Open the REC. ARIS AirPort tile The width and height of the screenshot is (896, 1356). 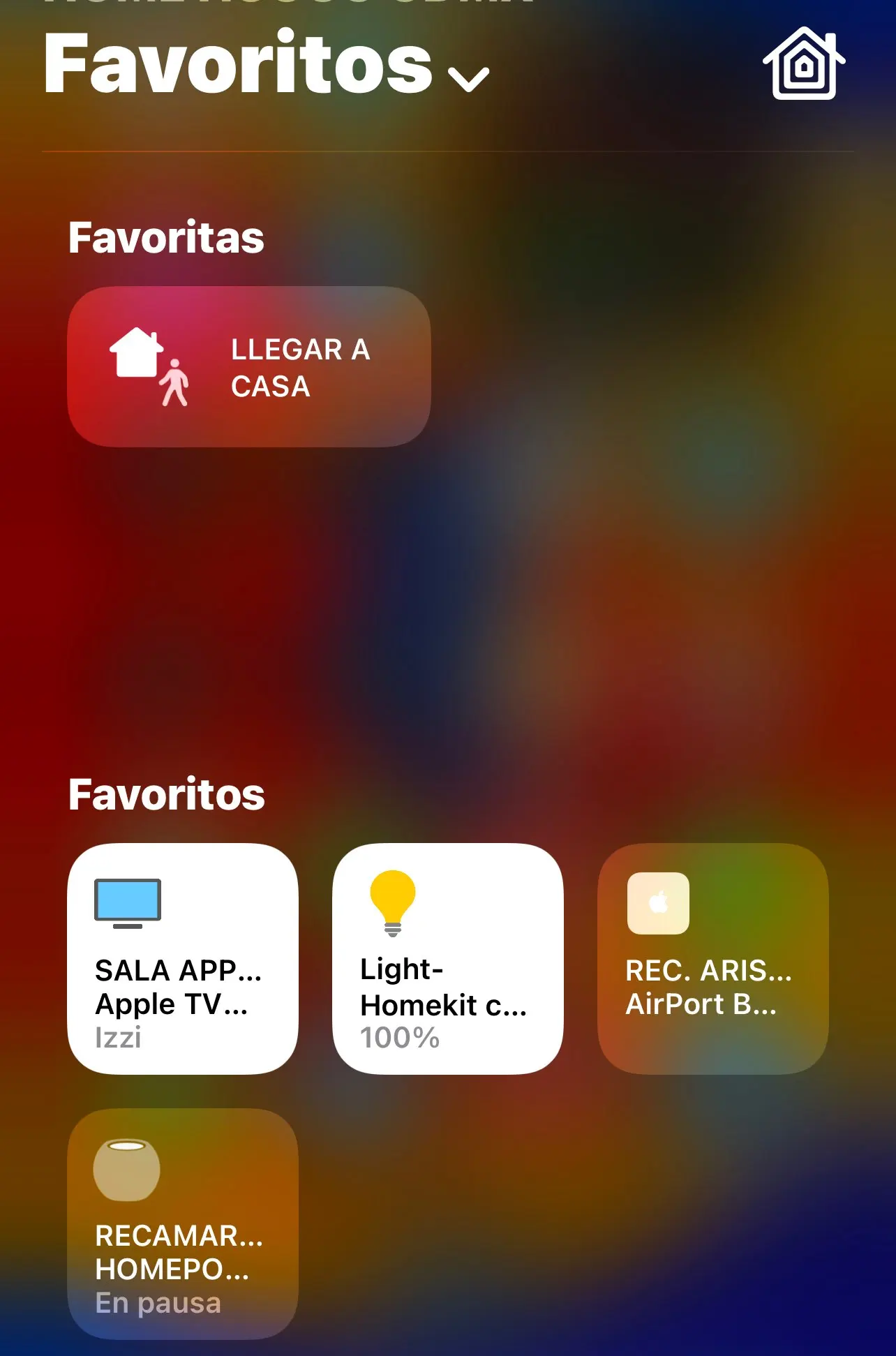coord(712,958)
